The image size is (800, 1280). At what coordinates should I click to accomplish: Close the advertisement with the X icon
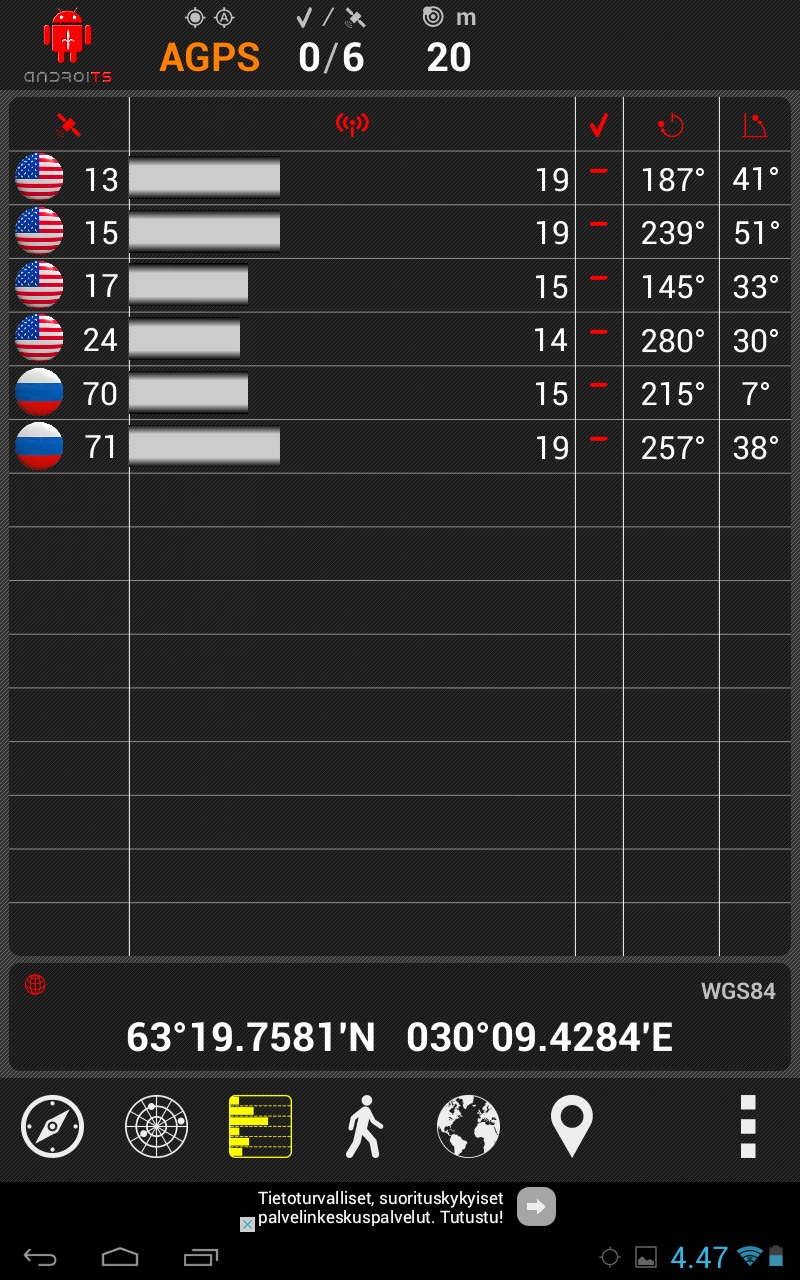[246, 1224]
